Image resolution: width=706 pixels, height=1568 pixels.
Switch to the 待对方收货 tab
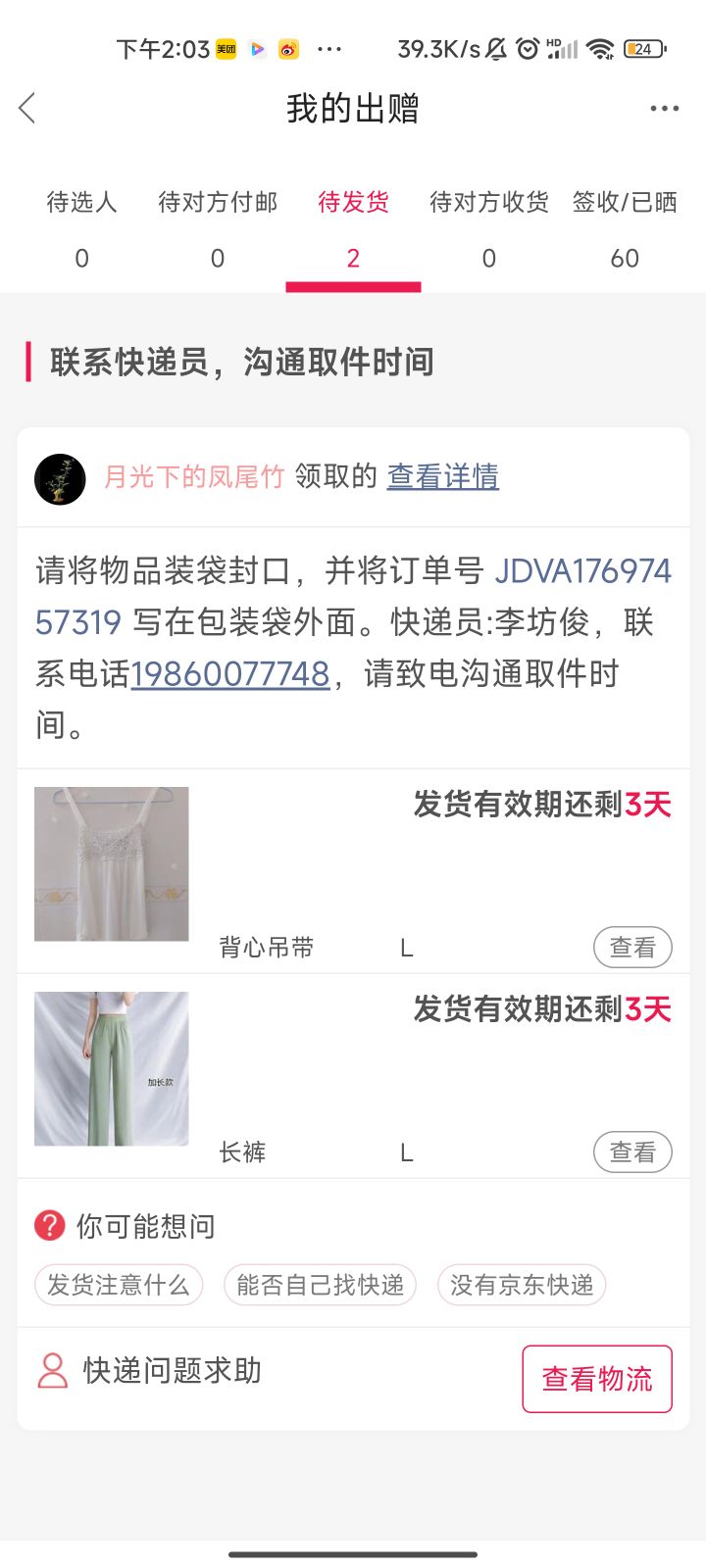pos(488,228)
